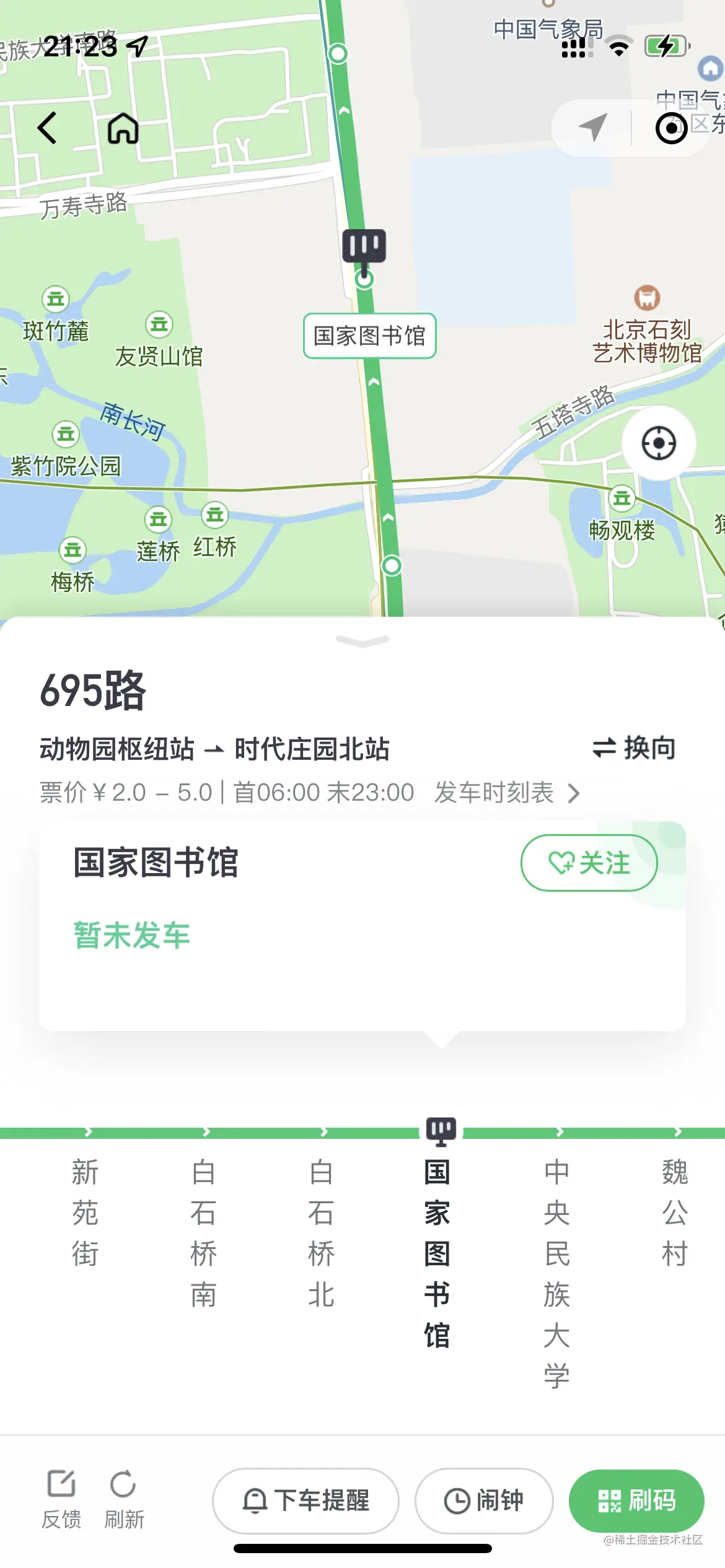
Task: Select the 白石桥北 stop
Action: (x=321, y=1232)
